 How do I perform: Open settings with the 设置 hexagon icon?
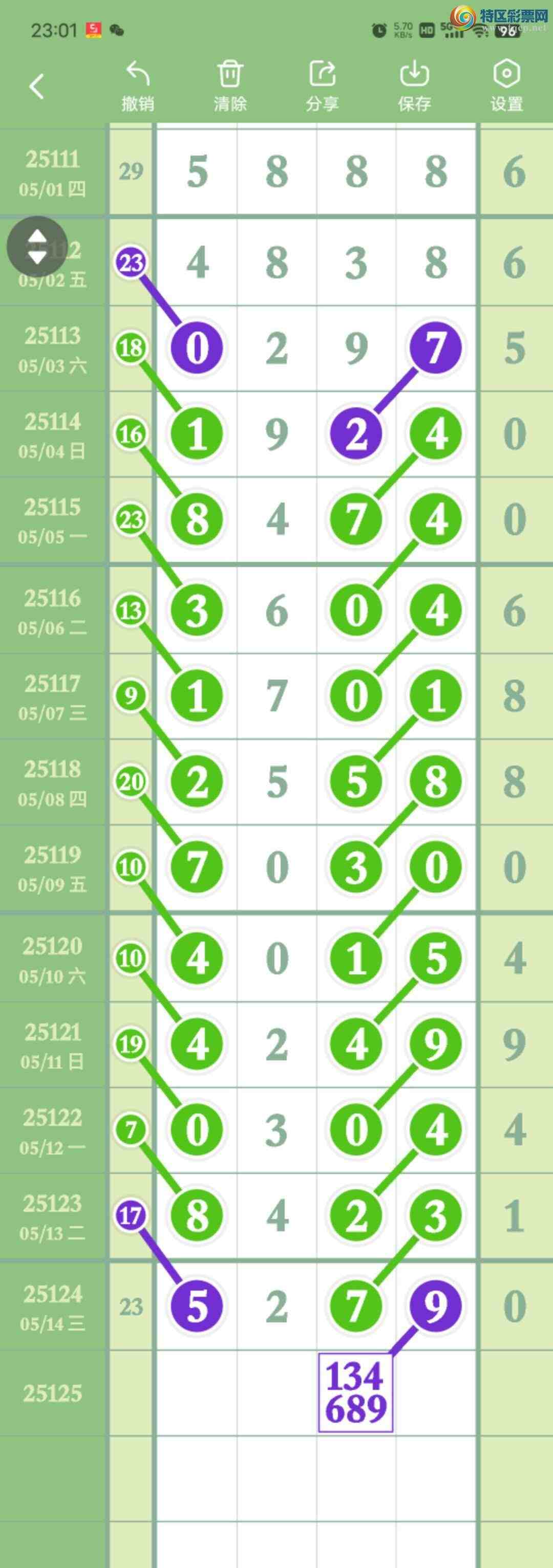506,75
